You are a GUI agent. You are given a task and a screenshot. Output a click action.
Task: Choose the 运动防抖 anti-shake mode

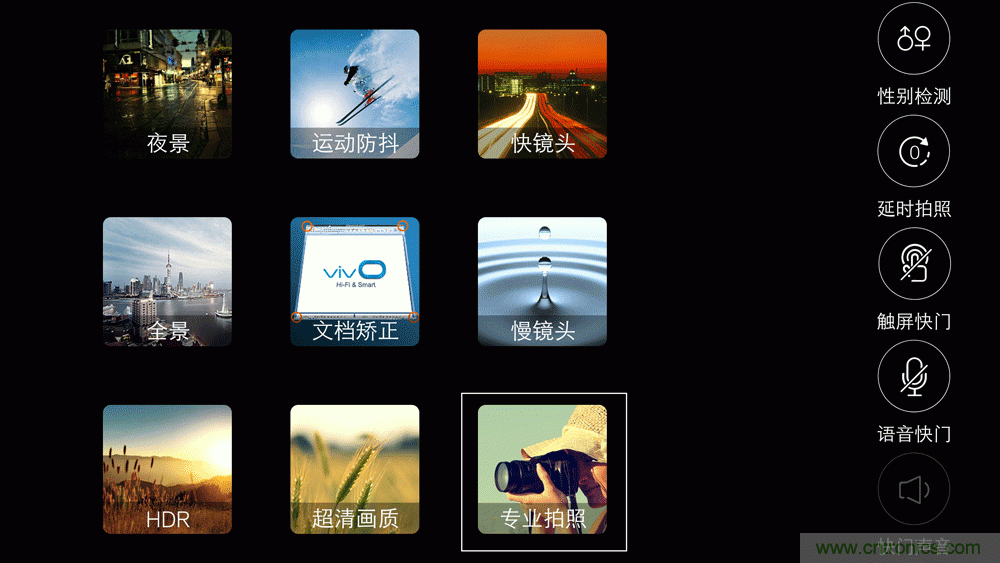tap(355, 94)
